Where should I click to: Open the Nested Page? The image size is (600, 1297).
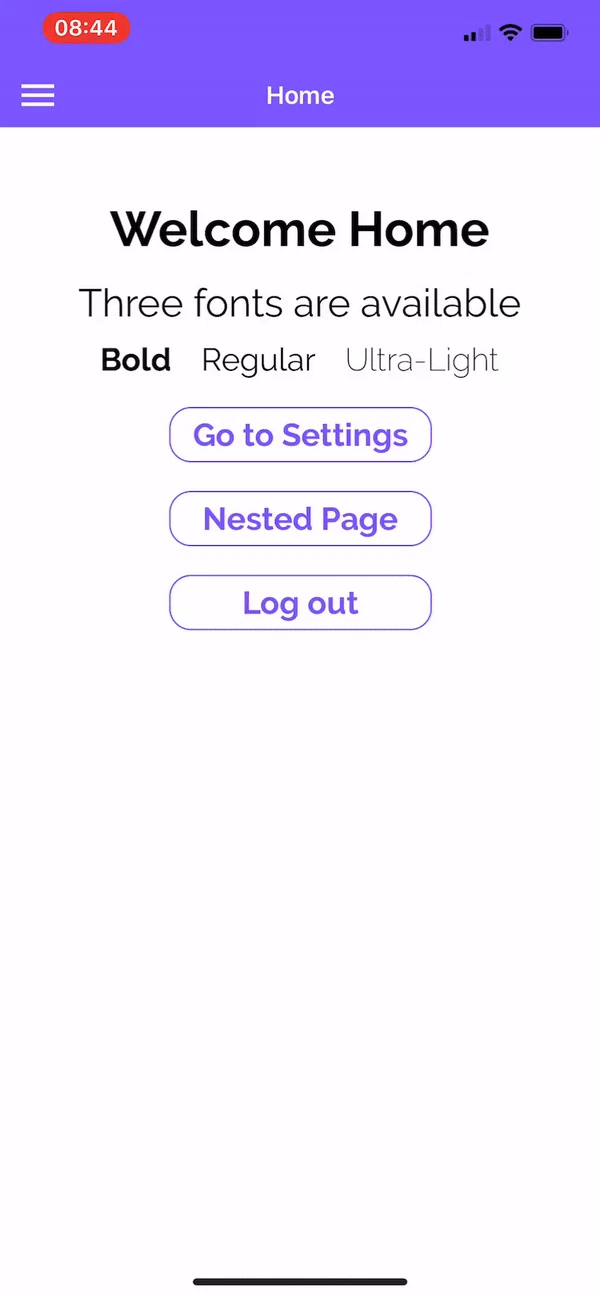(300, 519)
